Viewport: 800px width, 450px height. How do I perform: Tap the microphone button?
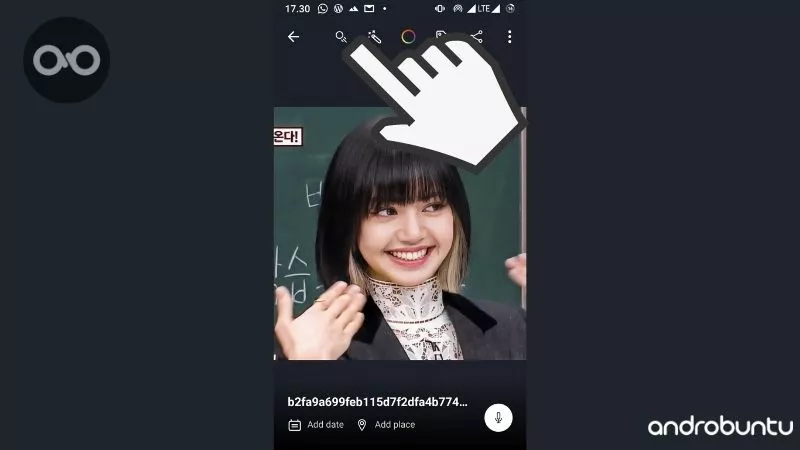point(498,417)
